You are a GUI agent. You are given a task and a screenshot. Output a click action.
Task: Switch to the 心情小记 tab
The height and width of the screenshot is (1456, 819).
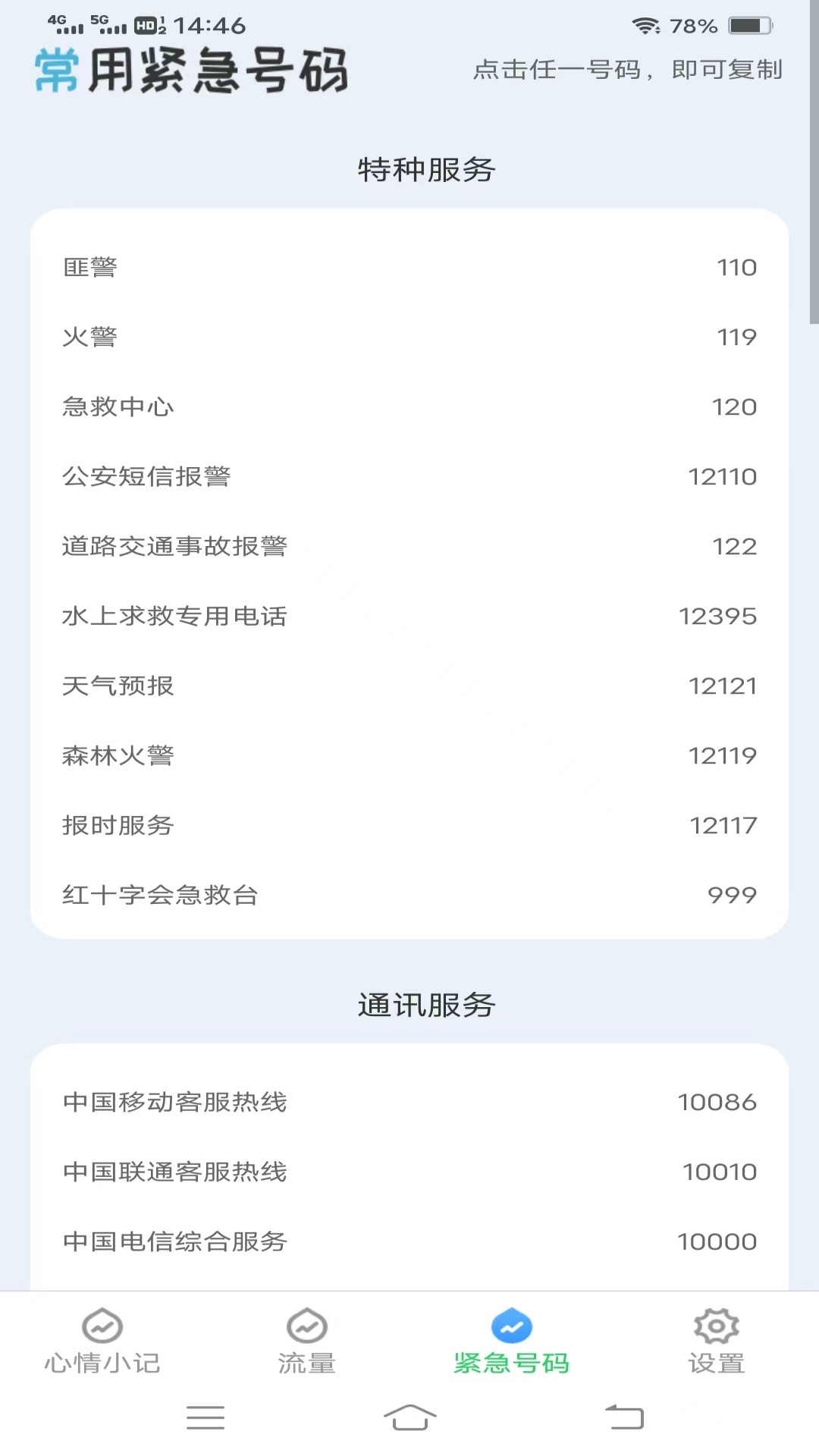[102, 1341]
